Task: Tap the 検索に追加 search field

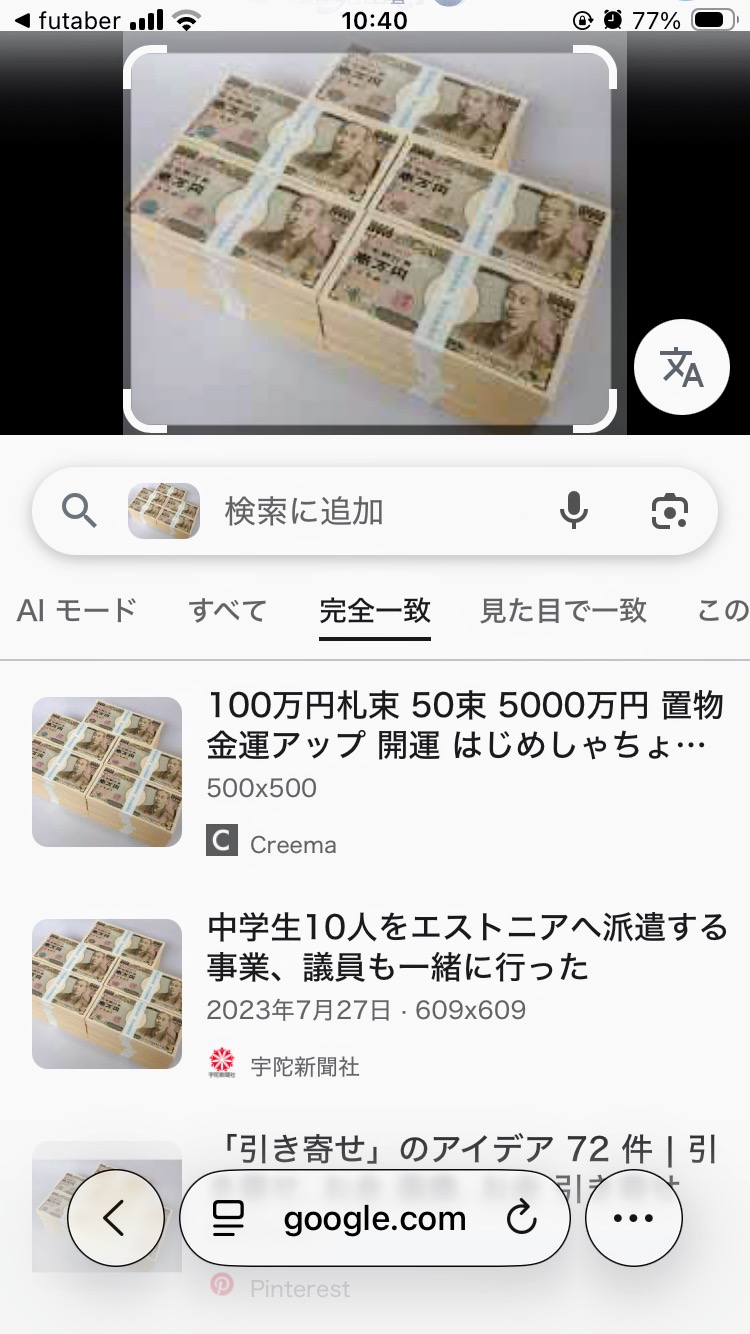Action: (380, 512)
